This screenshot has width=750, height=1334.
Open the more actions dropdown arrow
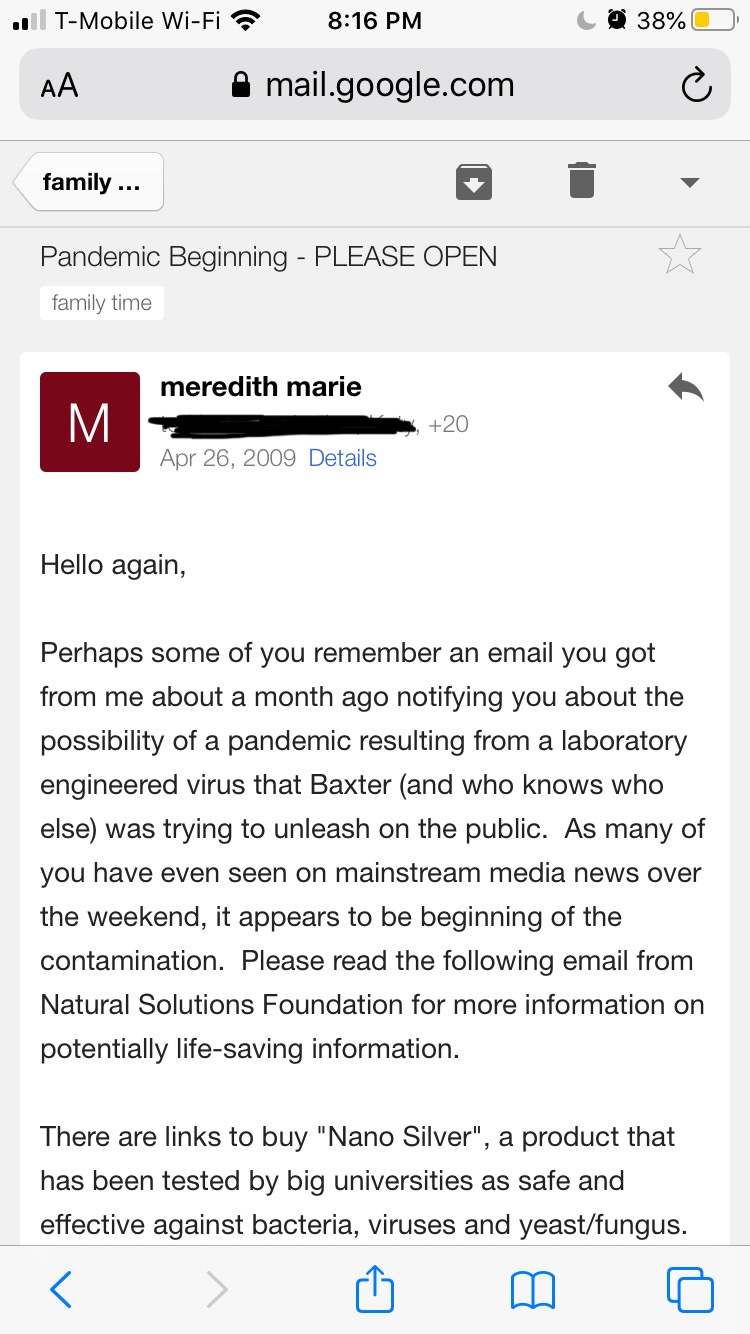point(689,182)
